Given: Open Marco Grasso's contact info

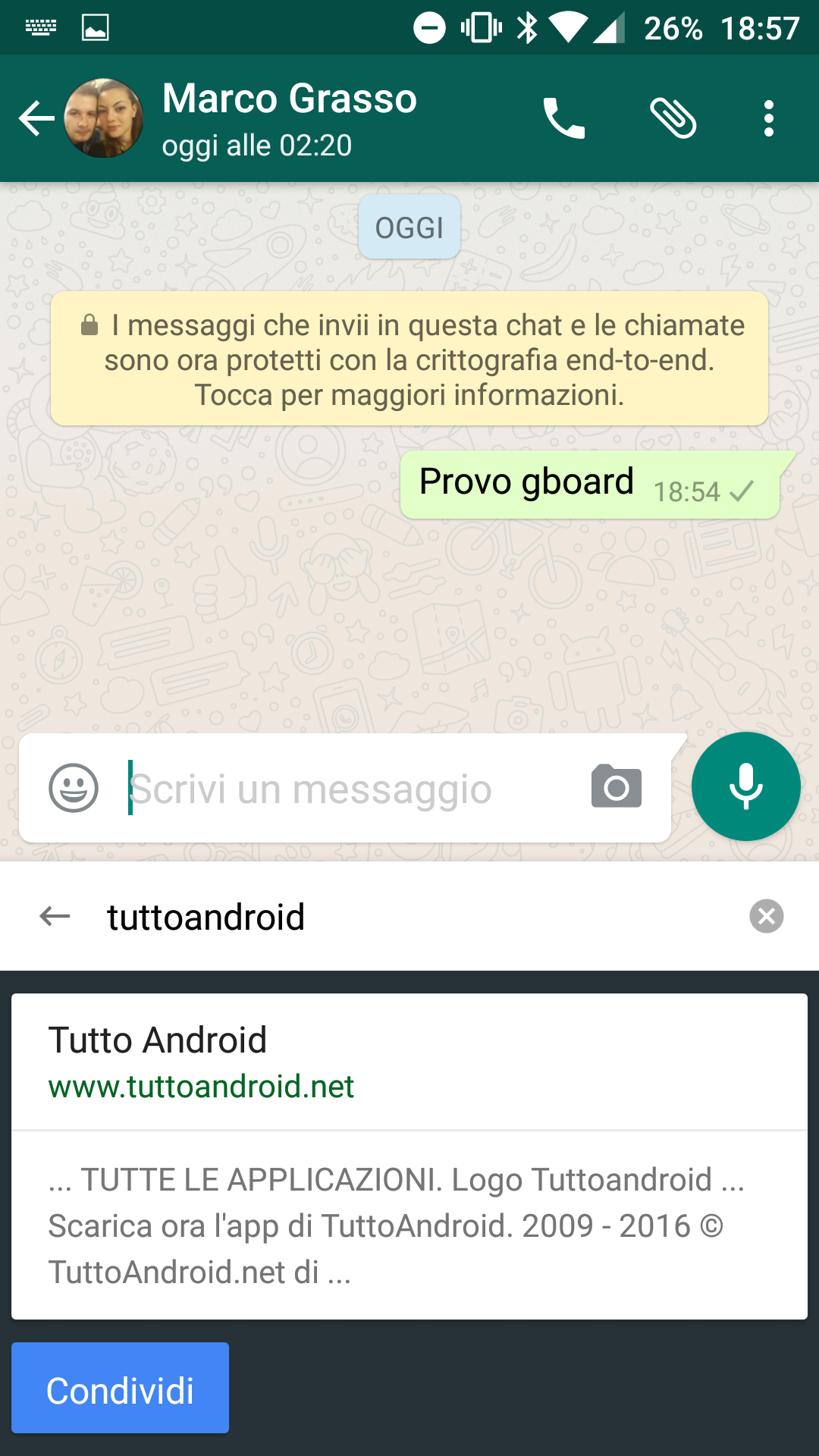Looking at the screenshot, I should 289,119.
